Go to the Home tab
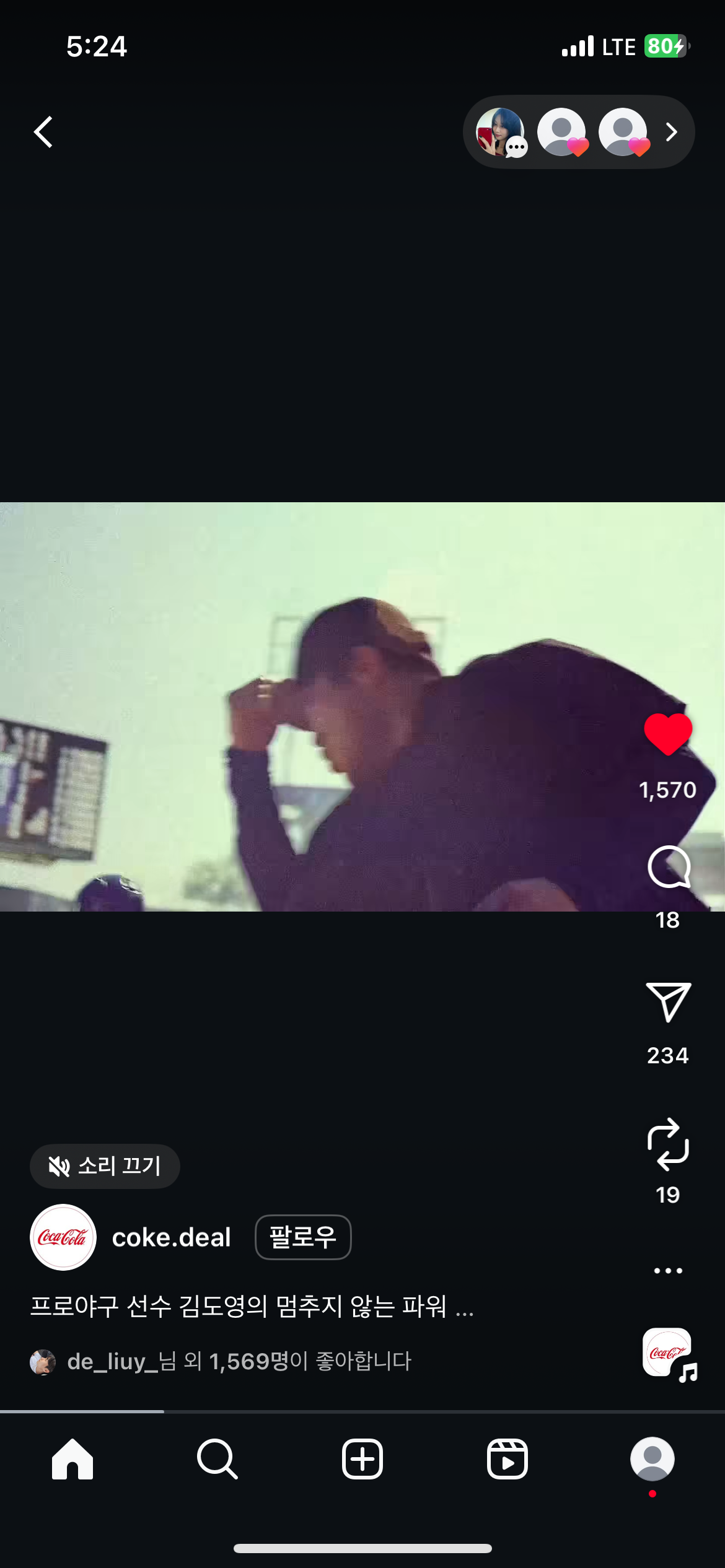The height and width of the screenshot is (1568, 725). (x=72, y=1459)
